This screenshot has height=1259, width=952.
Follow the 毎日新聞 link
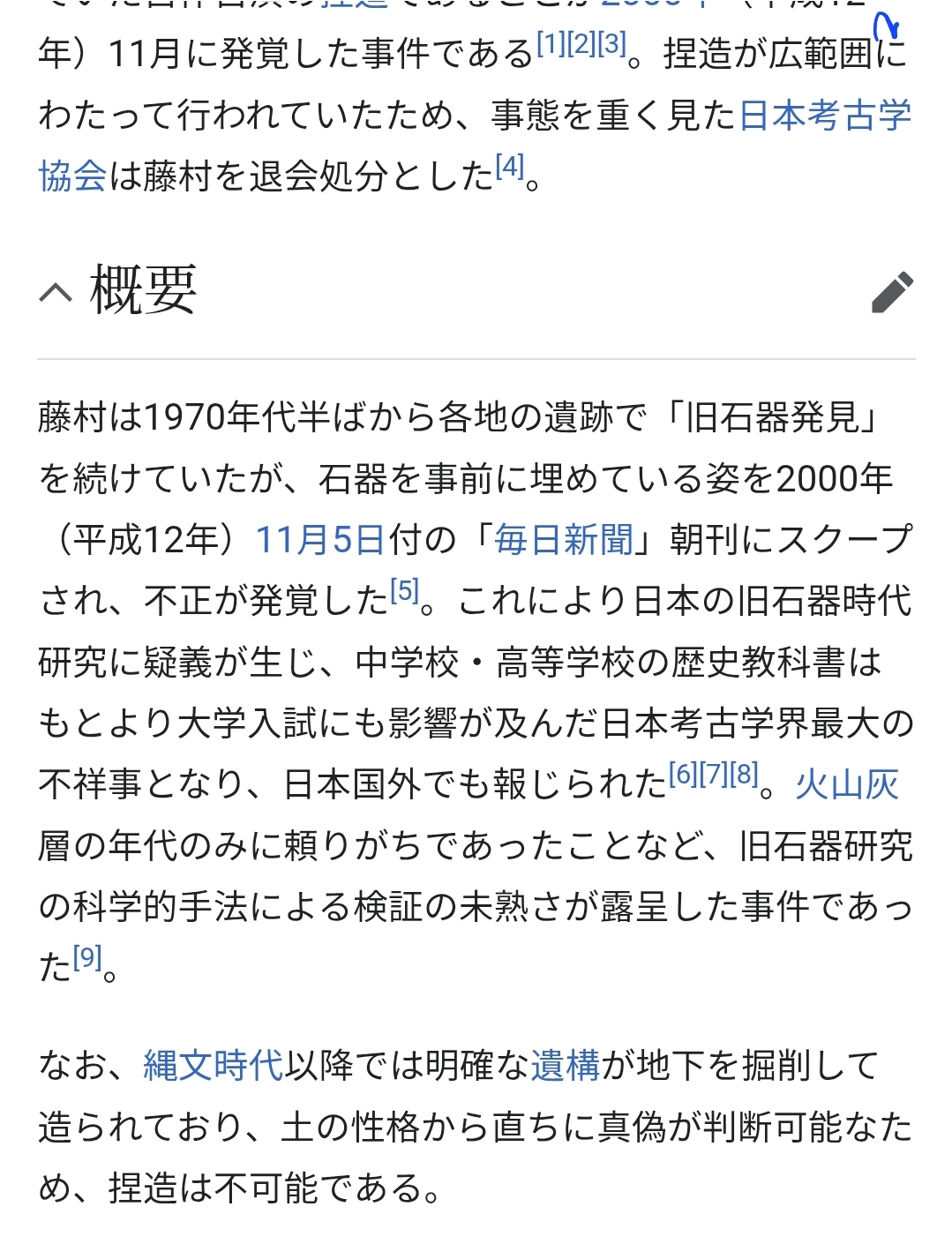coord(563,539)
